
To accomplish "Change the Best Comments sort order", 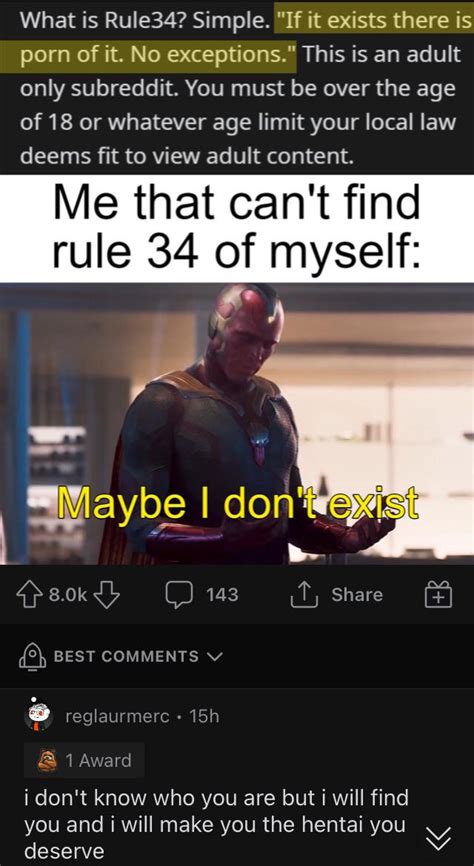I will pyautogui.click(x=121, y=657).
